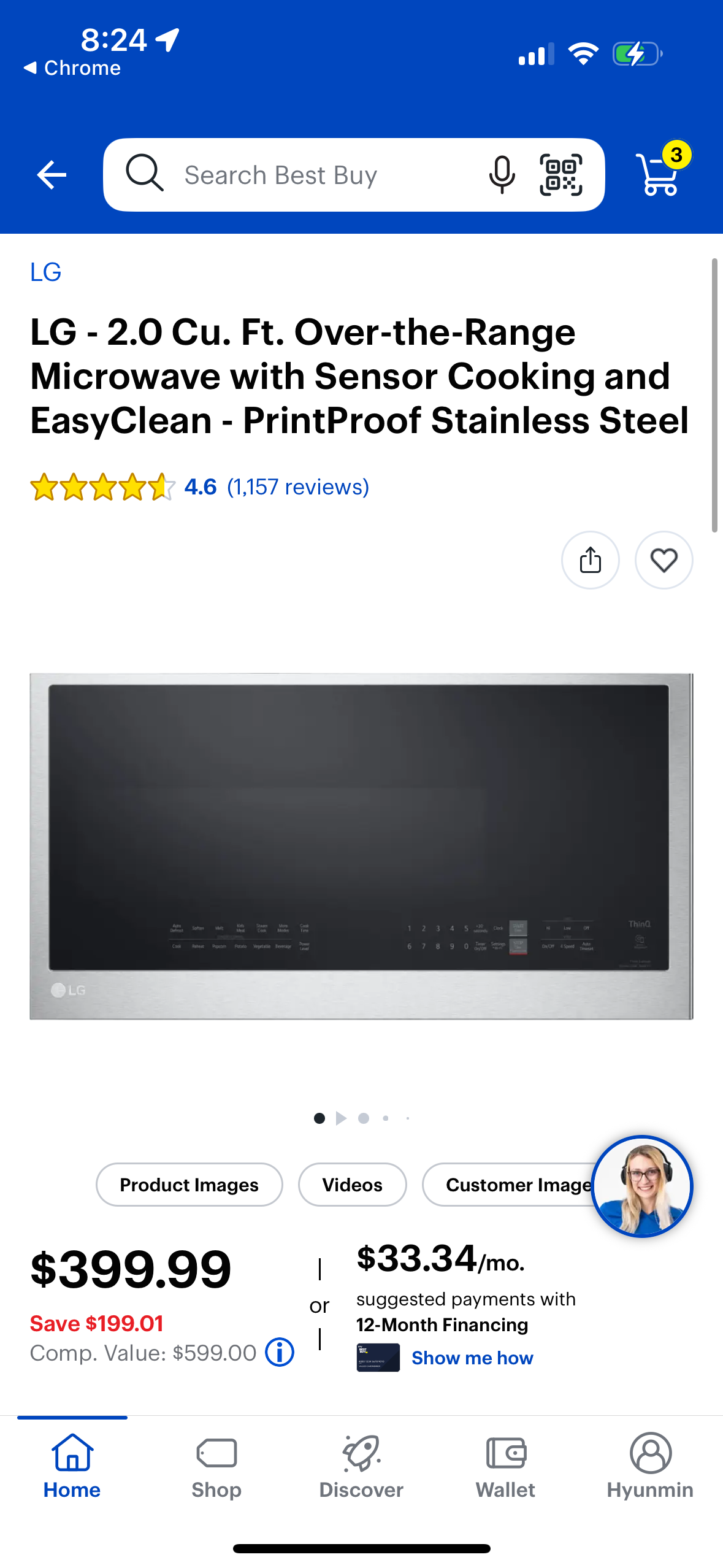The image size is (723, 1568).
Task: Open the LG brand link
Action: [x=46, y=272]
